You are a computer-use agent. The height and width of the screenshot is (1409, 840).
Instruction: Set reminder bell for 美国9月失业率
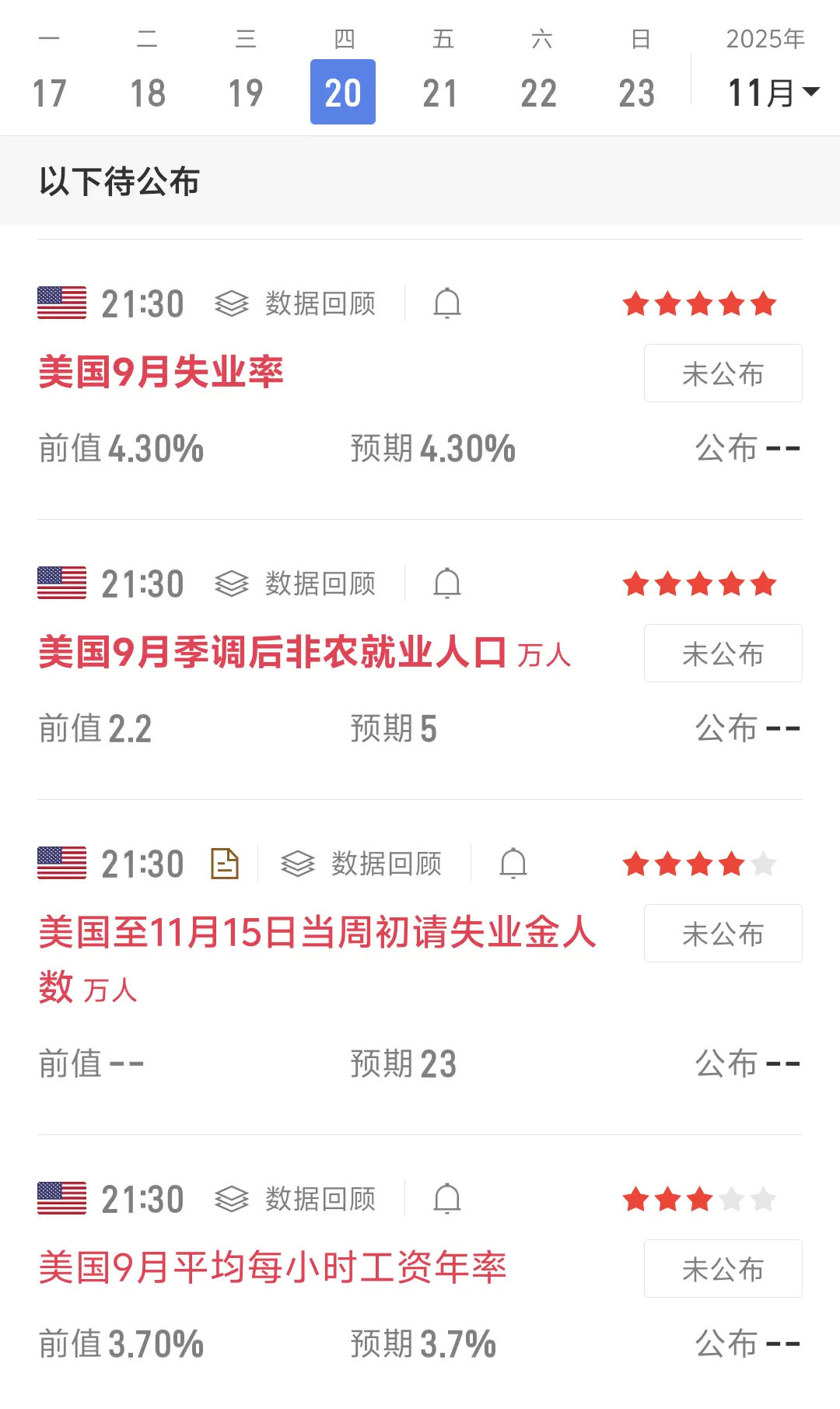(x=447, y=303)
